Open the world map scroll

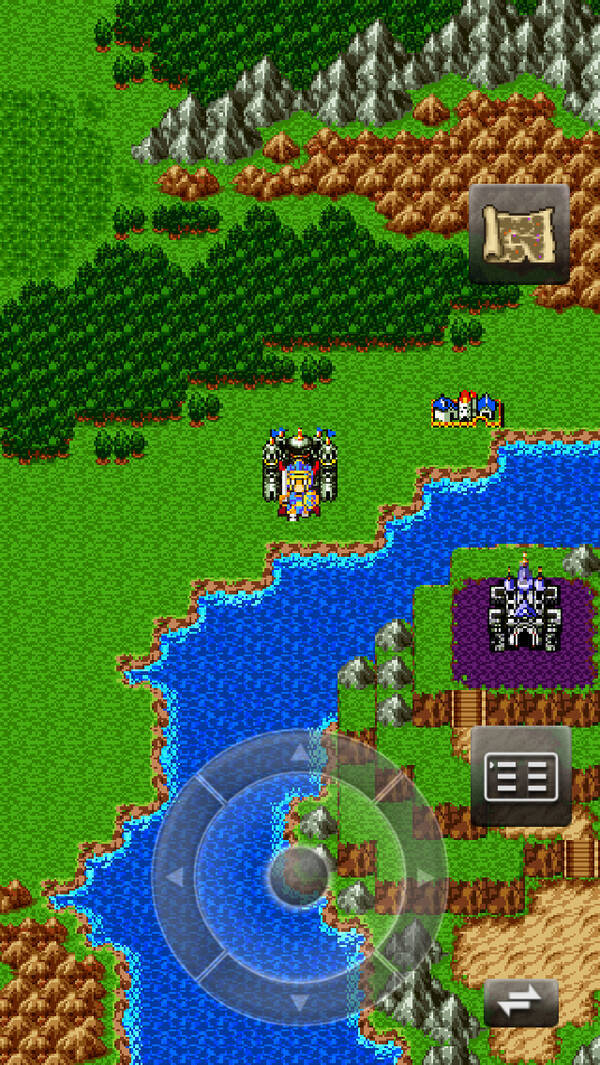519,234
